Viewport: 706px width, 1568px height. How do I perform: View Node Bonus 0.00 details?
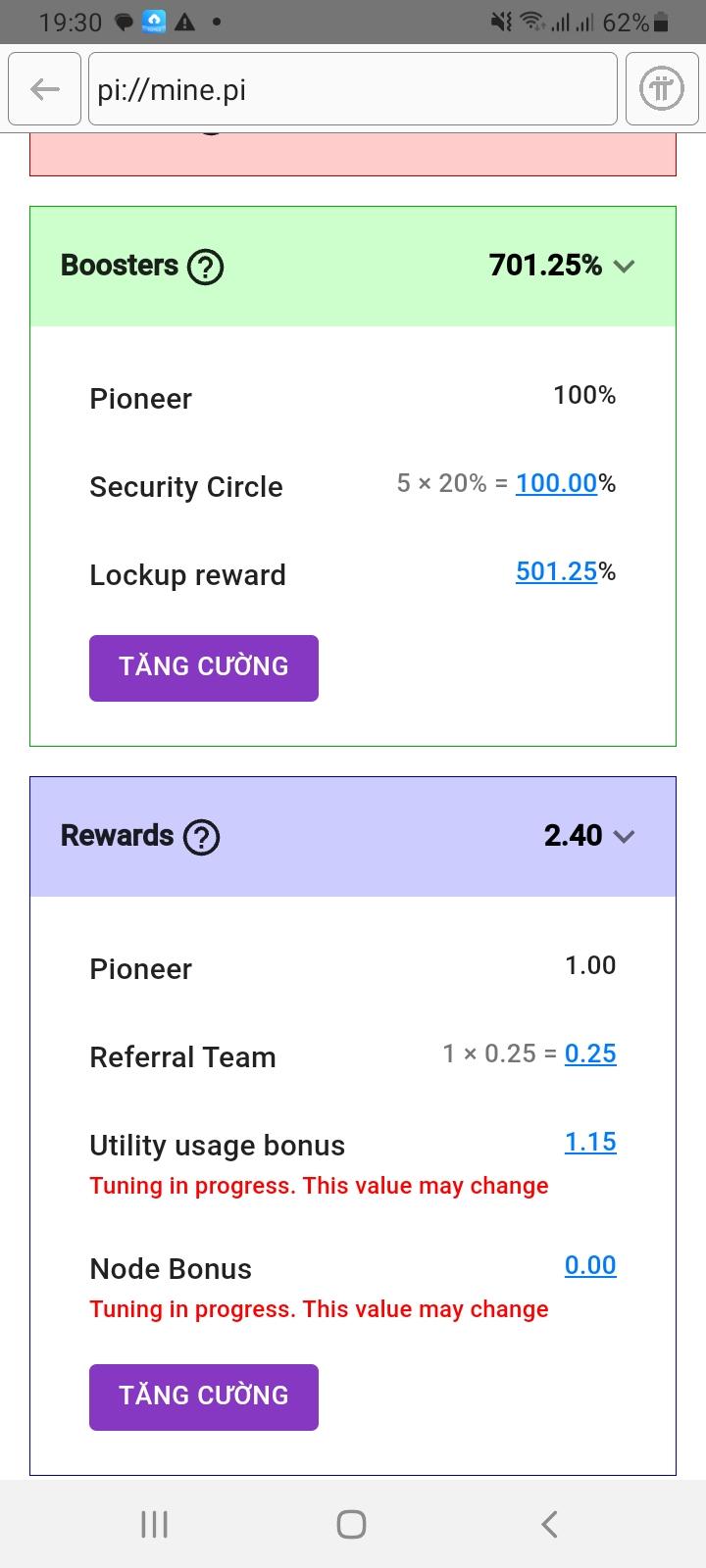[x=590, y=1265]
